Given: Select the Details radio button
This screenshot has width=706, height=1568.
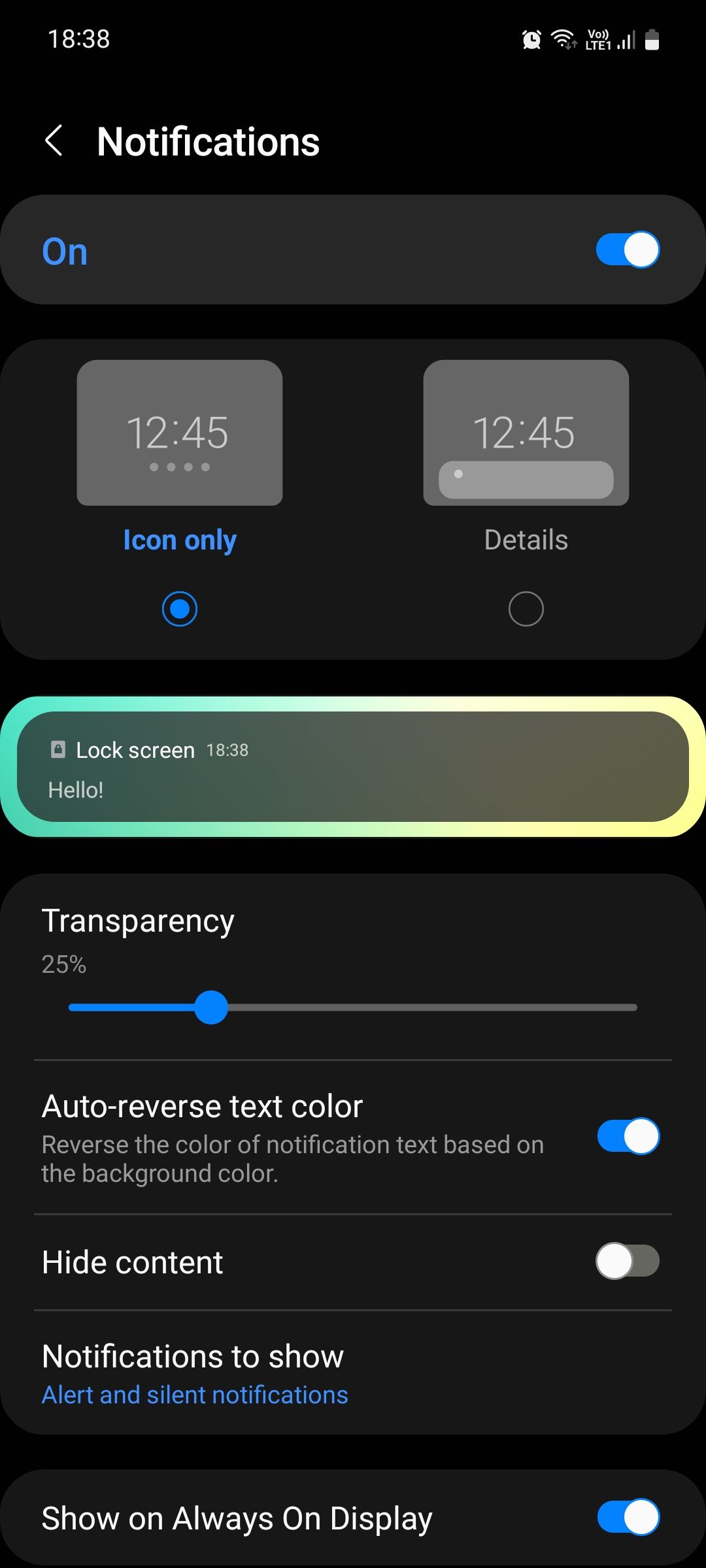Looking at the screenshot, I should pos(526,608).
